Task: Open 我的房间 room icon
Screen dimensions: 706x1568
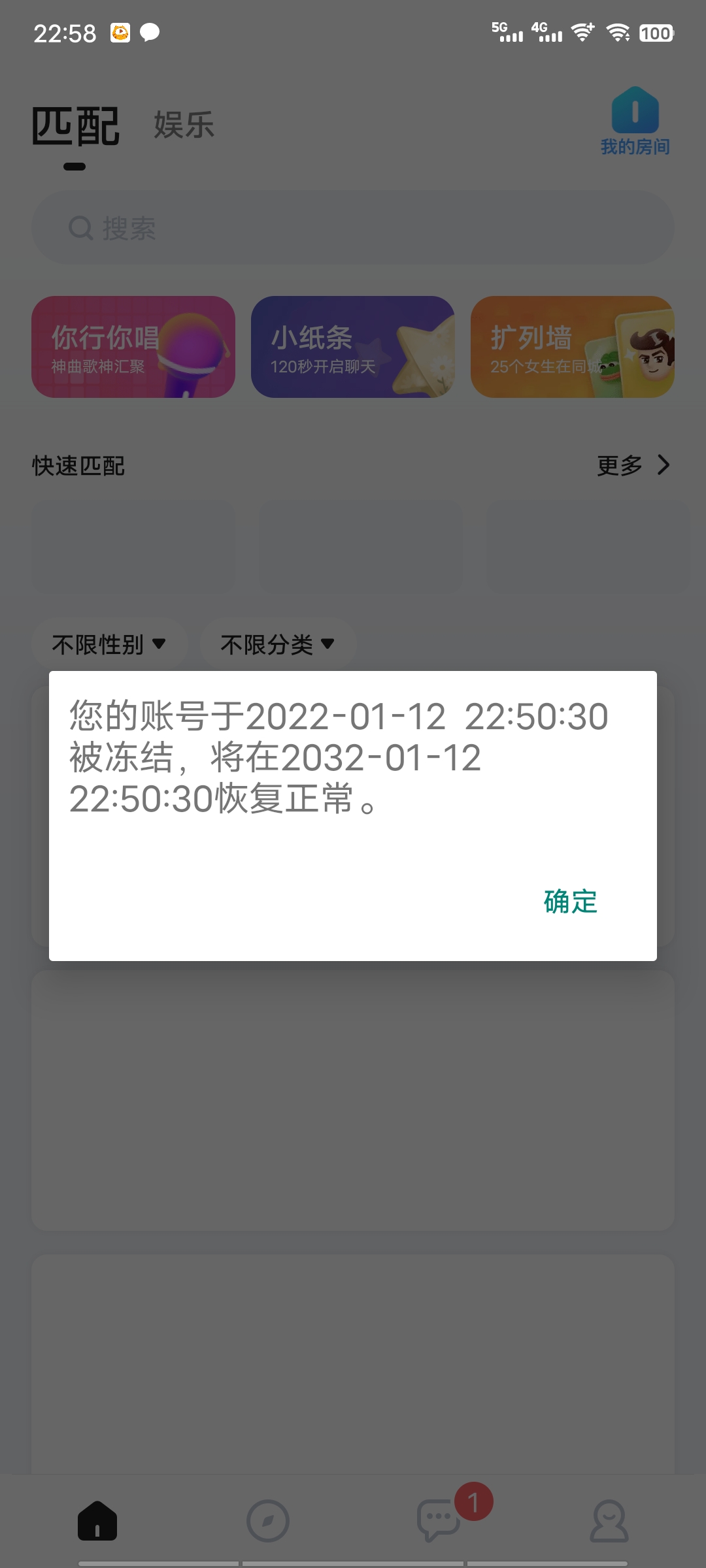Action: point(635,122)
